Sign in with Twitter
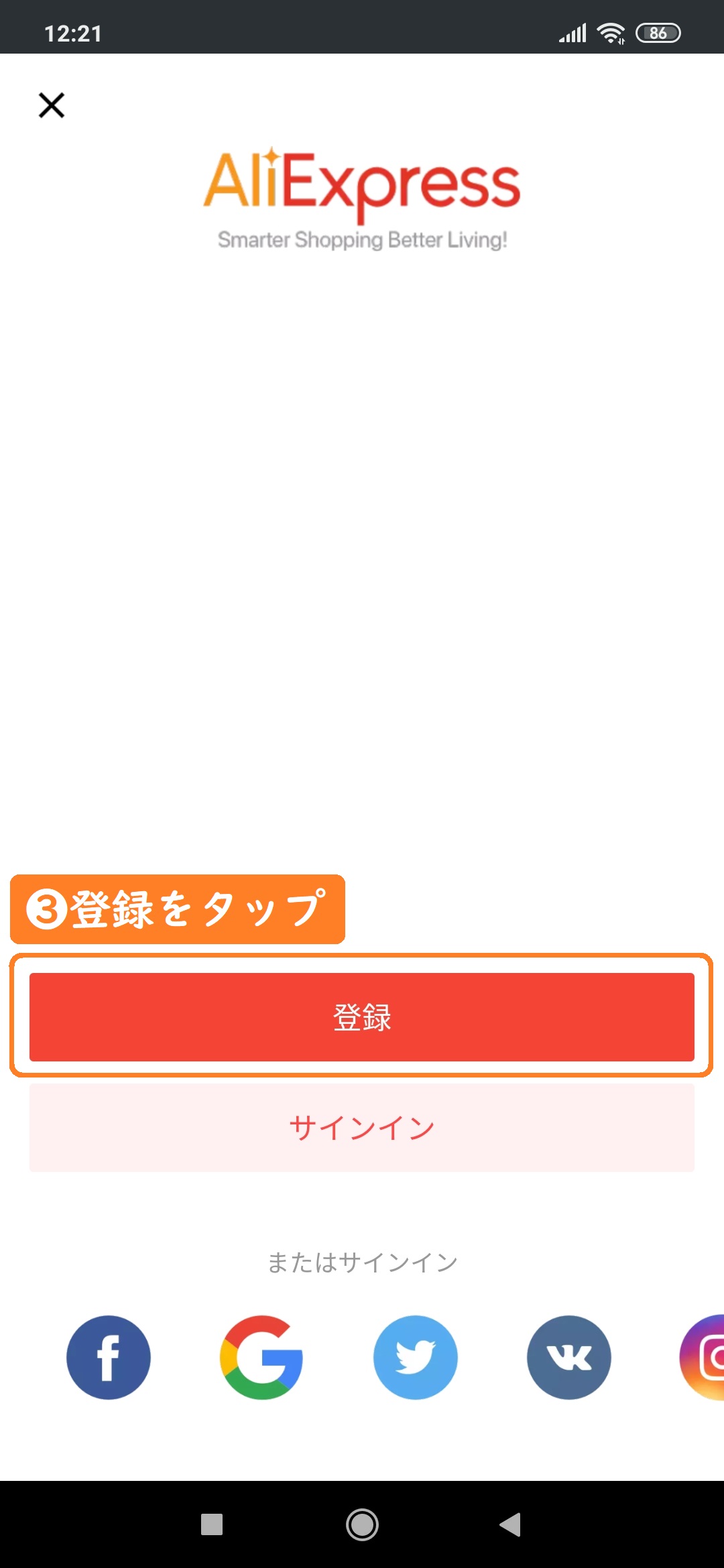The height and width of the screenshot is (1568, 724). click(416, 1358)
